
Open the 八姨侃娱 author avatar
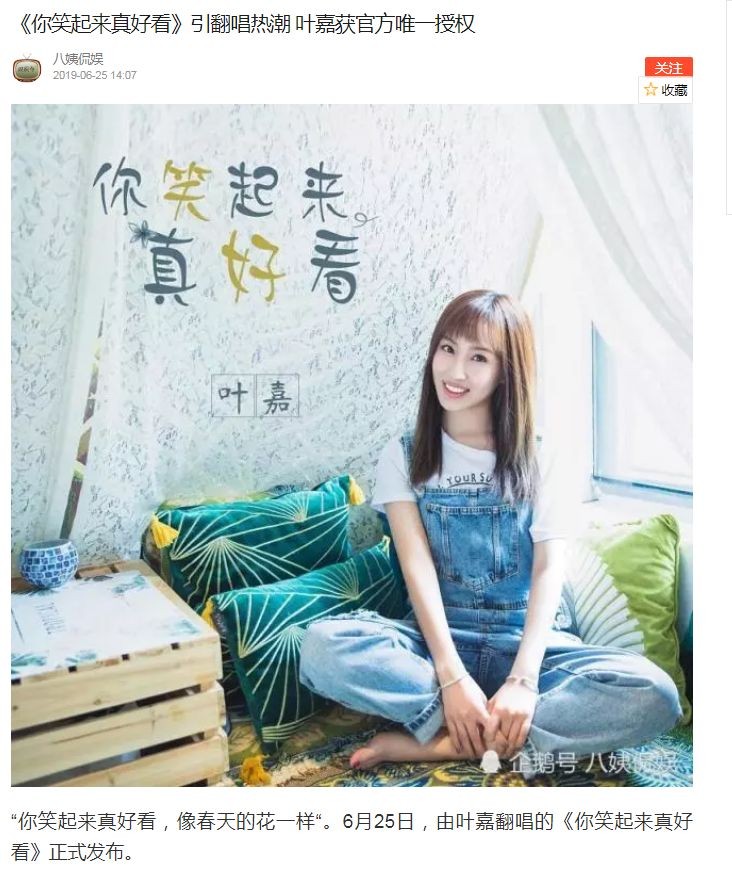(27, 68)
